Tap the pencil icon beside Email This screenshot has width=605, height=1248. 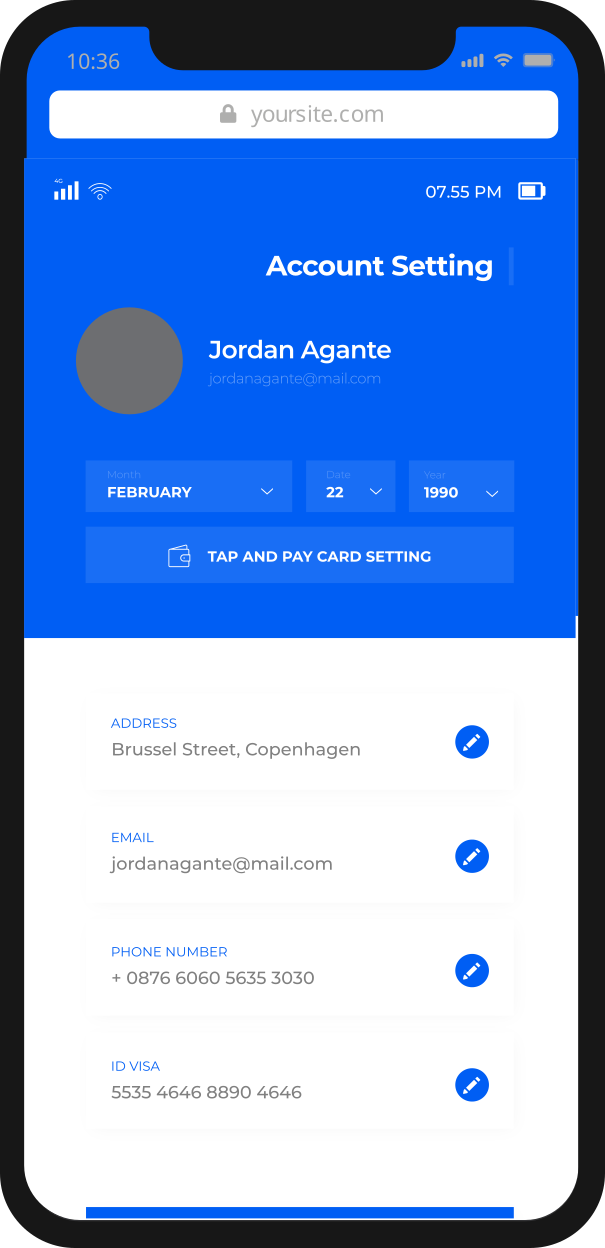pyautogui.click(x=472, y=856)
